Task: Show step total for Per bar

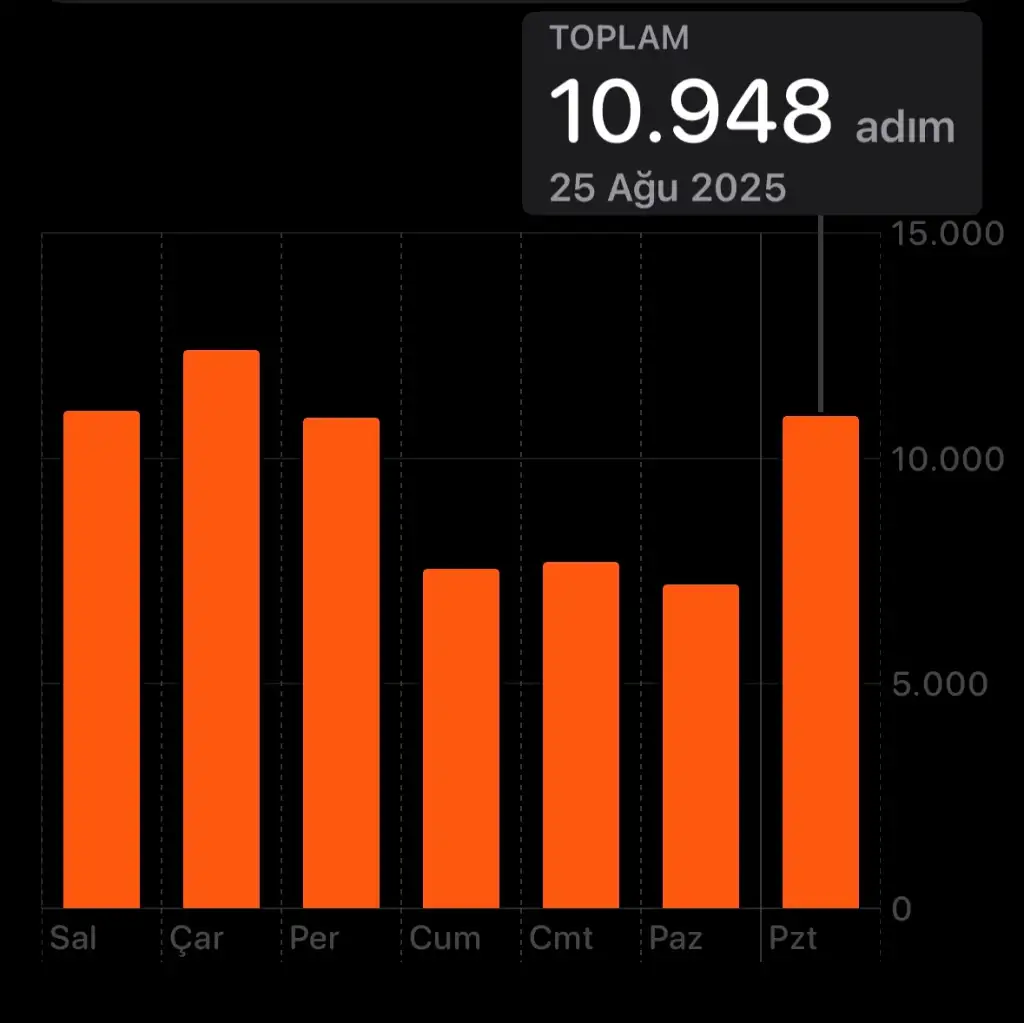Action: pos(341,663)
